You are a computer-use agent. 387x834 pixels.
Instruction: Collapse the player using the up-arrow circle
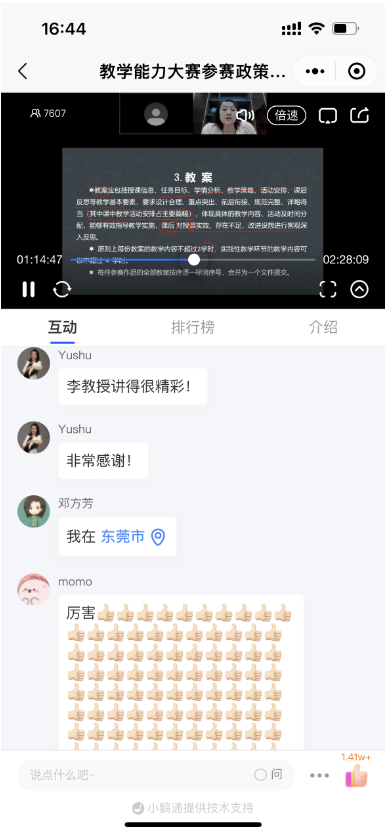[359, 289]
